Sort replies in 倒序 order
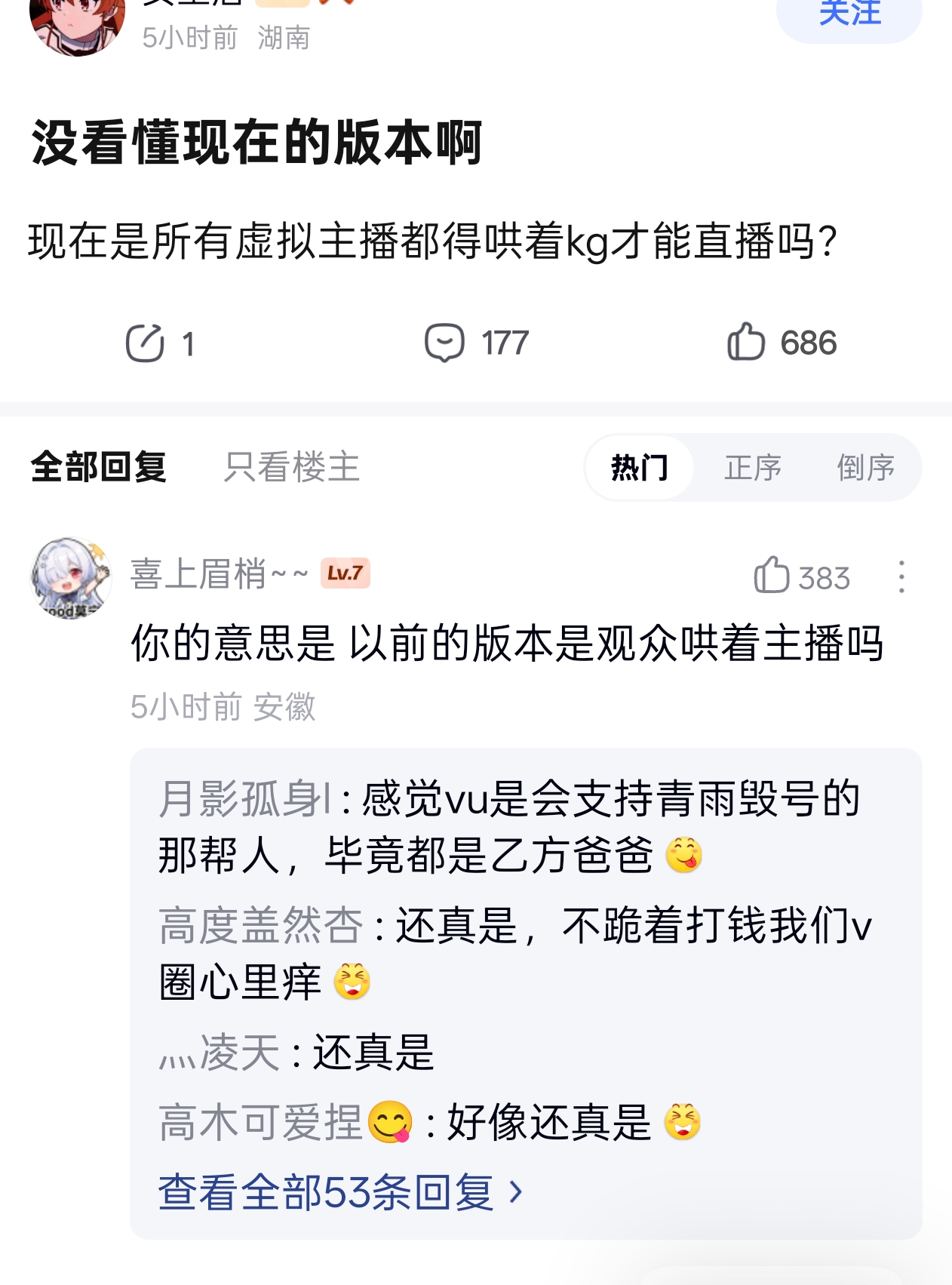Screen dimensions: 952x1285 click(866, 468)
